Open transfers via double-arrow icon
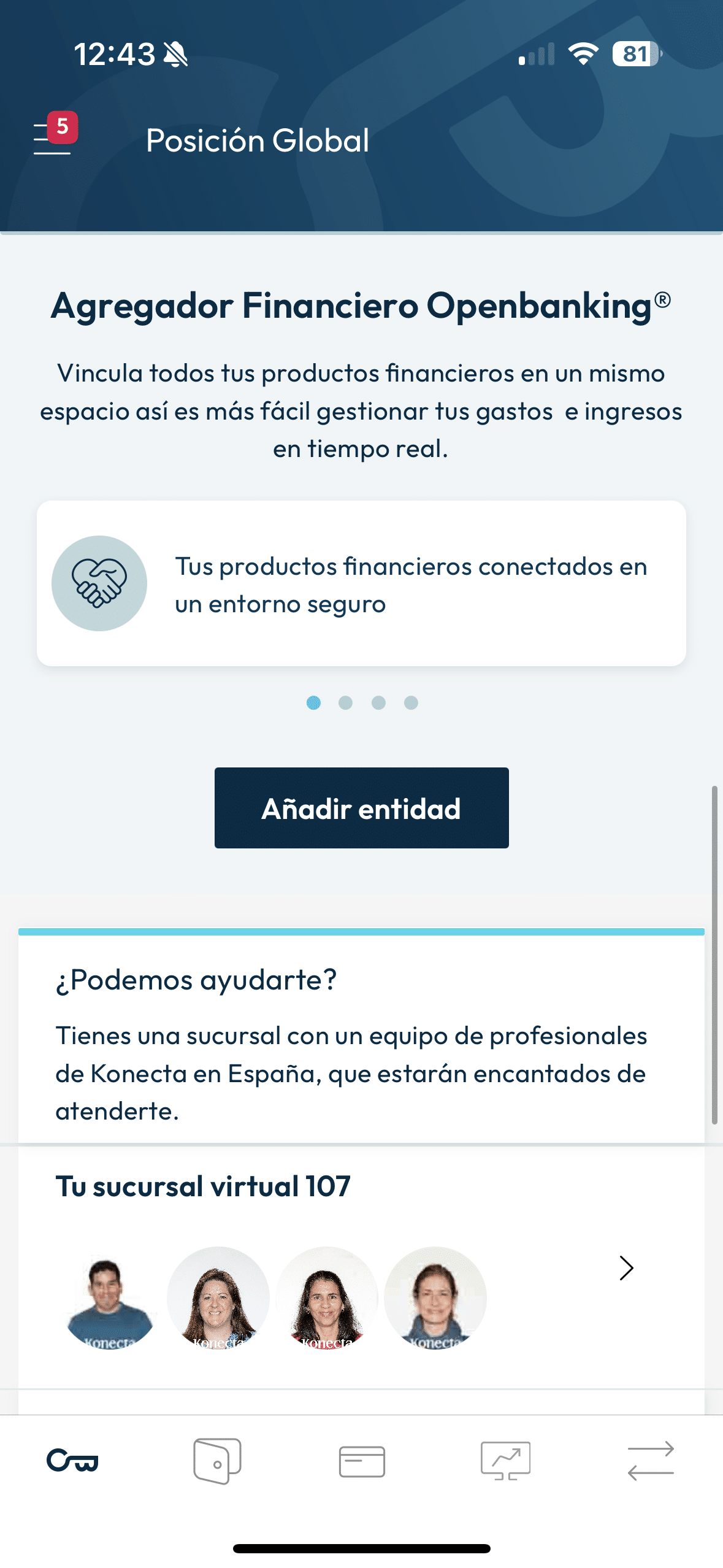The width and height of the screenshot is (723, 1568). pos(651,1461)
